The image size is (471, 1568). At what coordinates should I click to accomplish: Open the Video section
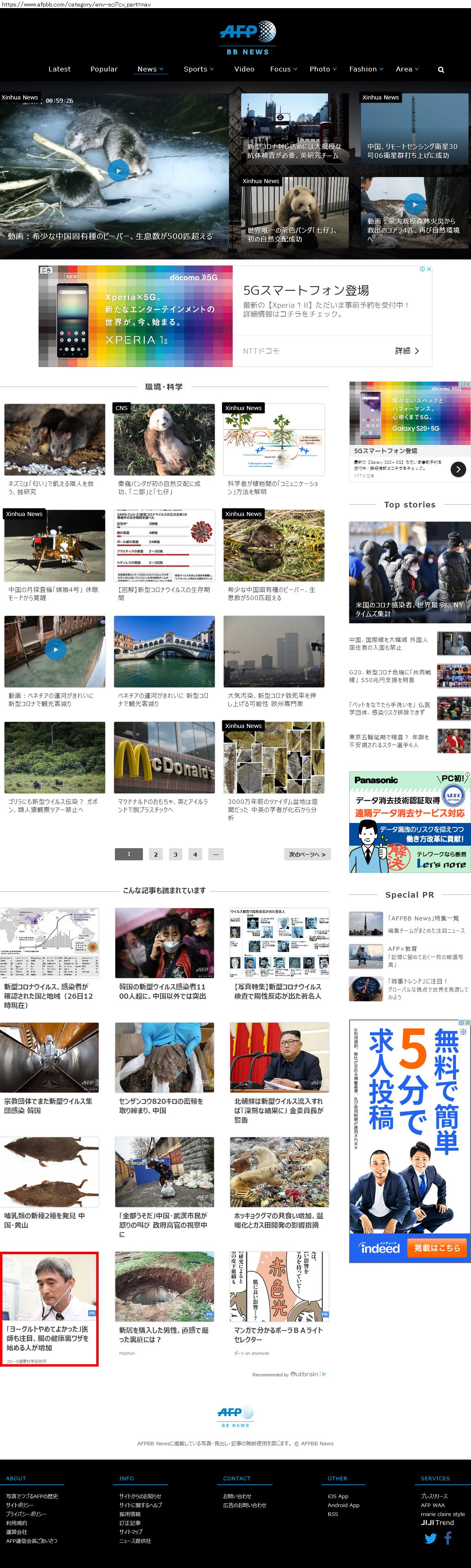click(x=244, y=69)
